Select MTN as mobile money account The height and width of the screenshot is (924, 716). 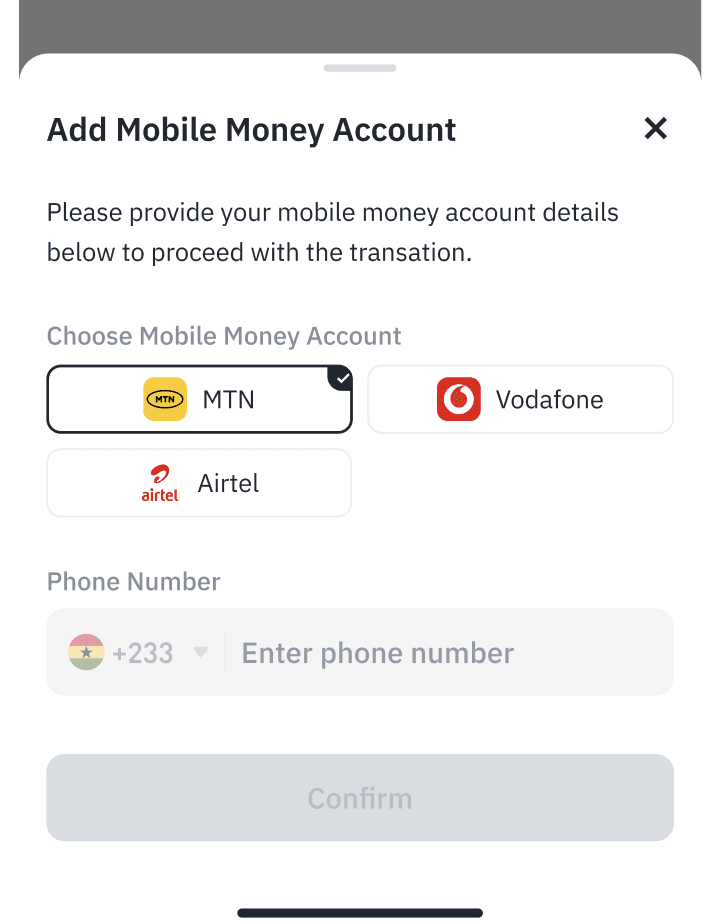[199, 399]
